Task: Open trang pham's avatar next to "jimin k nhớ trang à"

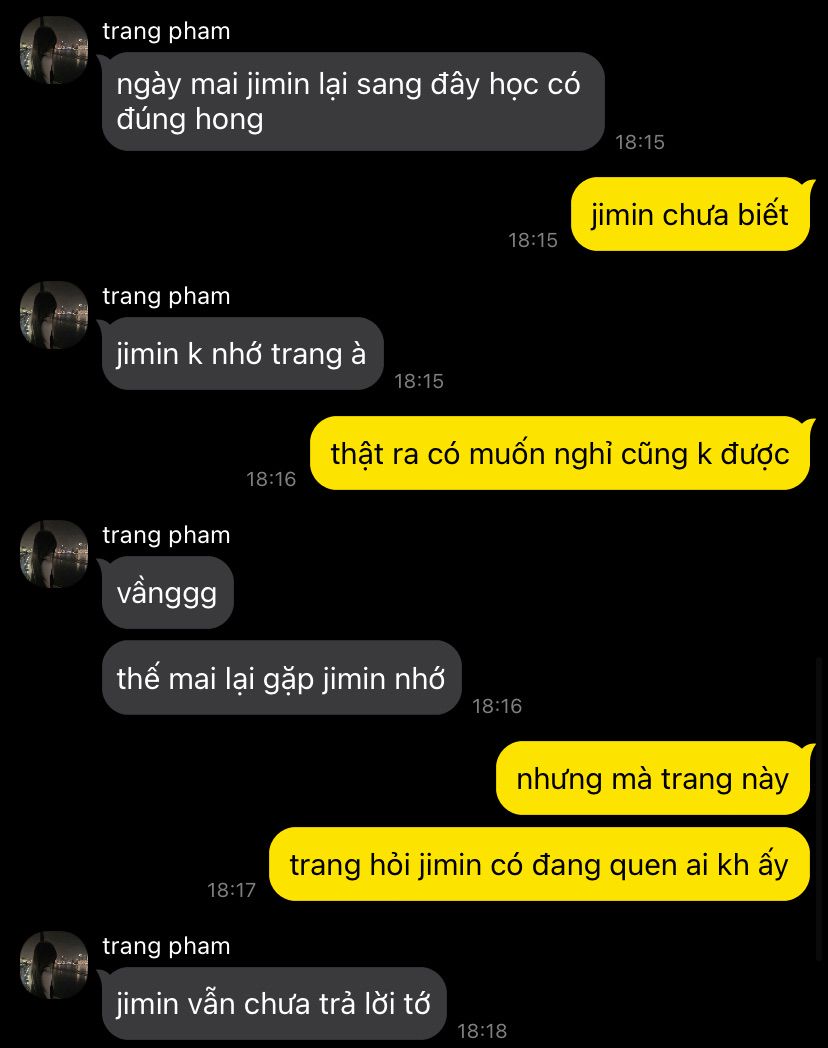Action: click(54, 315)
